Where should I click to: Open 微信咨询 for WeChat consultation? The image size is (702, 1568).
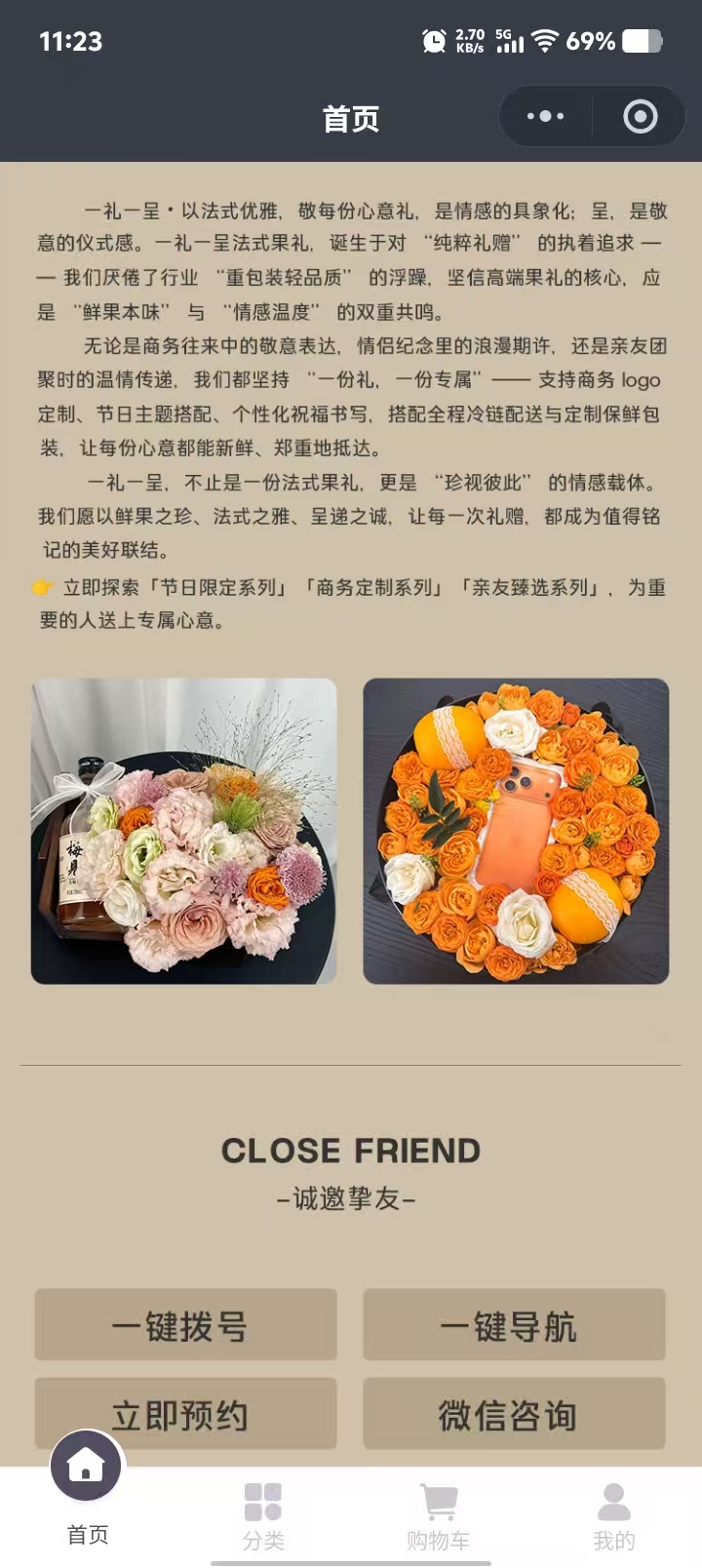514,1413
